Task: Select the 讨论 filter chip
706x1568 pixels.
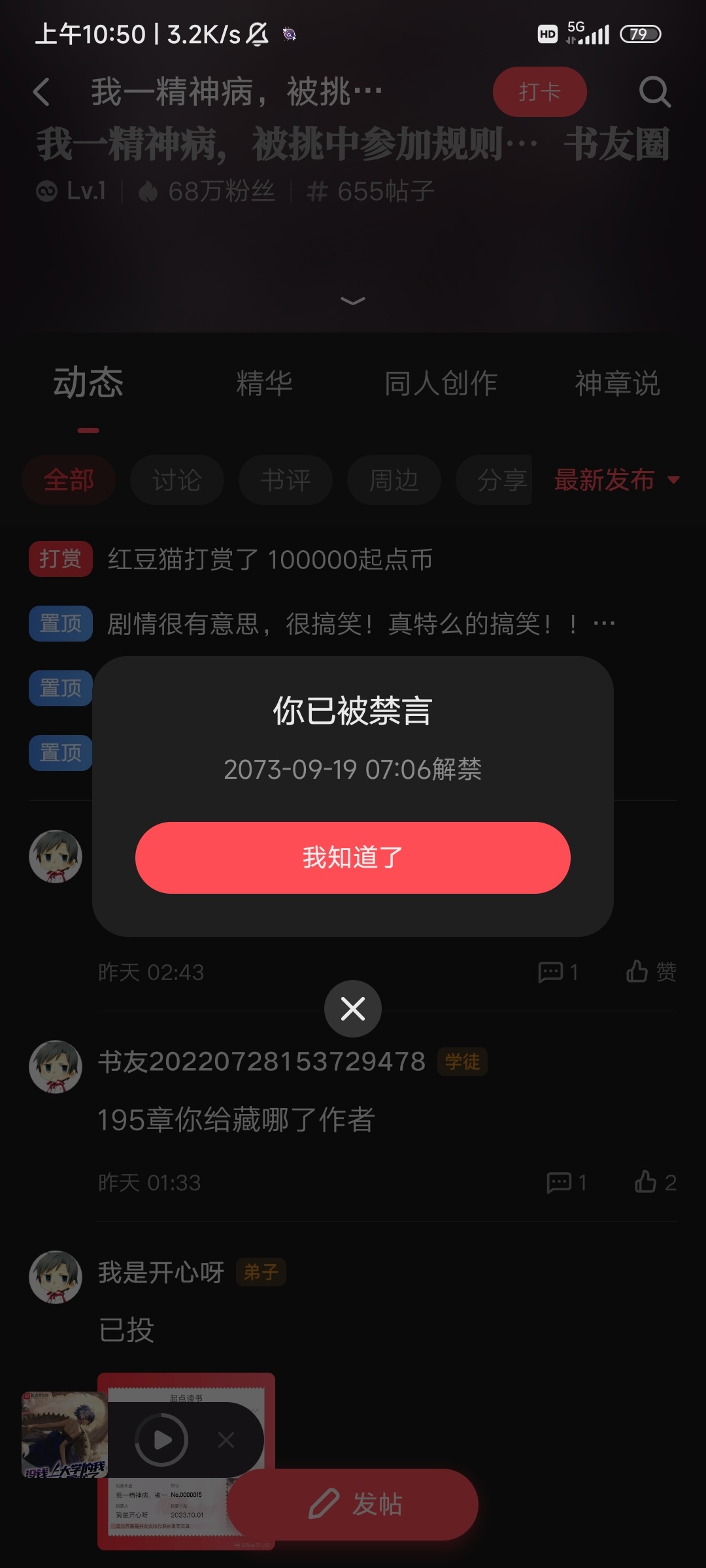Action: 176,480
